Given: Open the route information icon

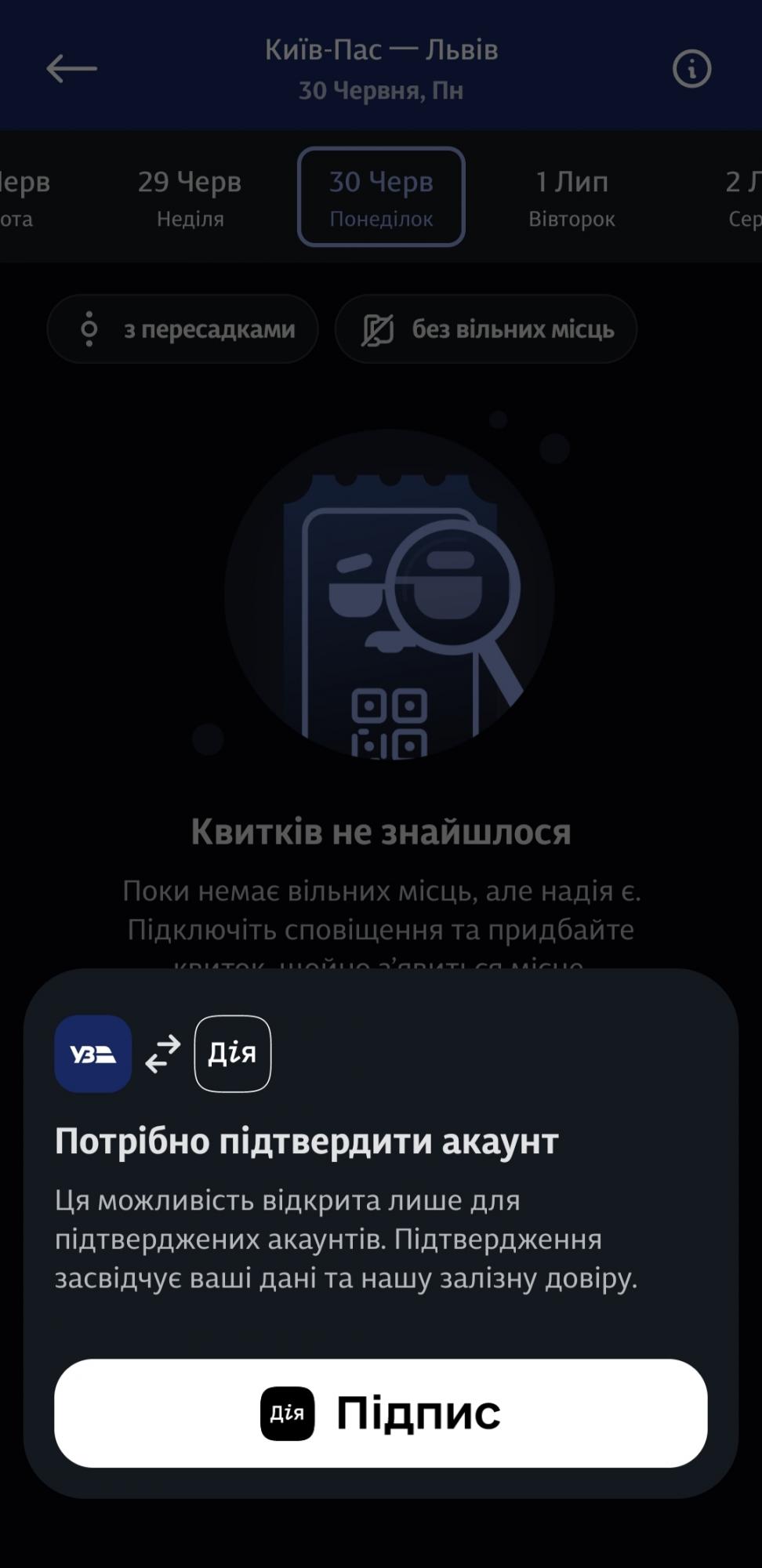Looking at the screenshot, I should click(691, 69).
